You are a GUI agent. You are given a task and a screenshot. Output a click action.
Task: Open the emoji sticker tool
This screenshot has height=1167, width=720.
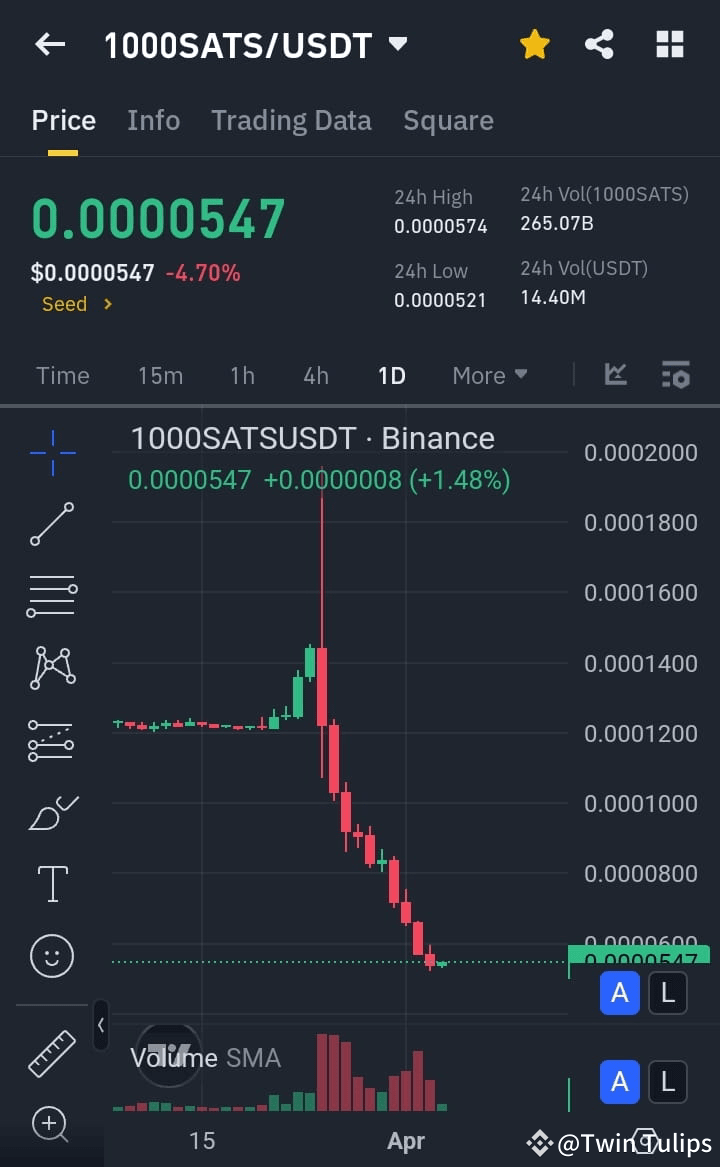pyautogui.click(x=51, y=956)
